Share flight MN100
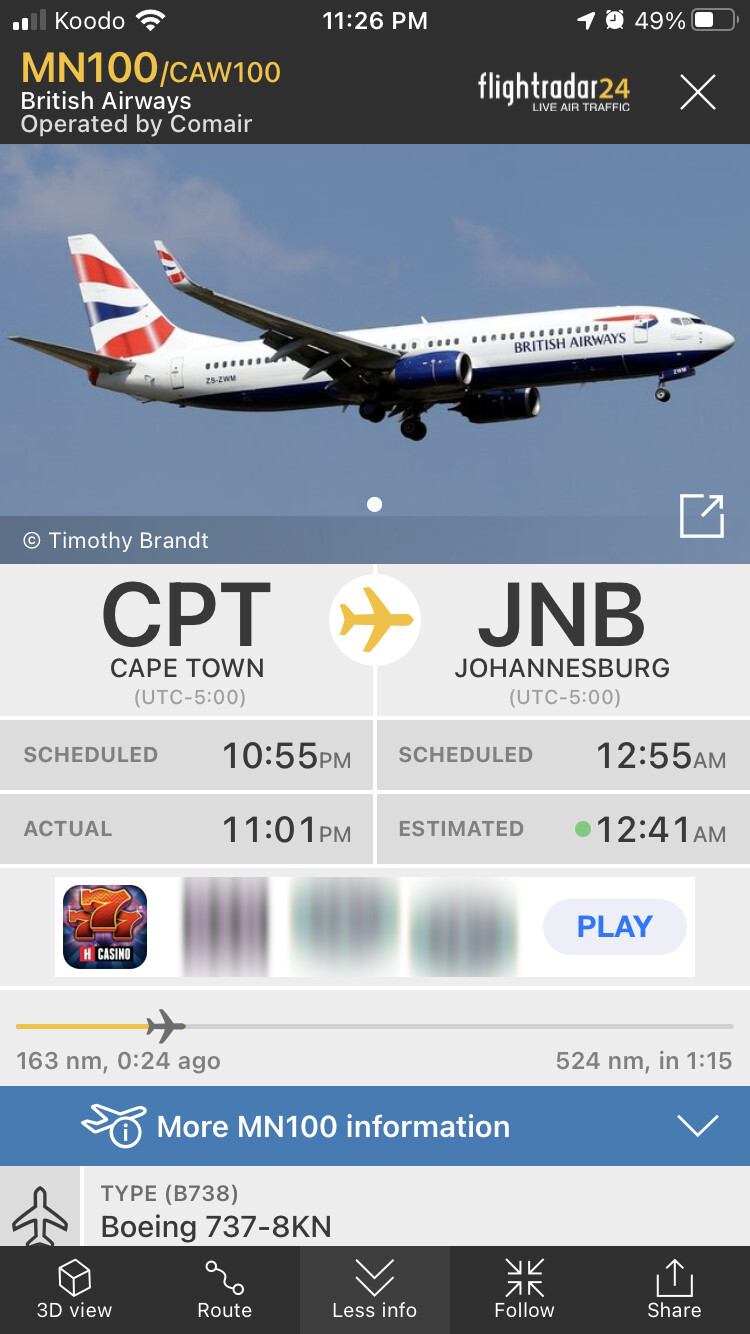 tap(674, 1289)
